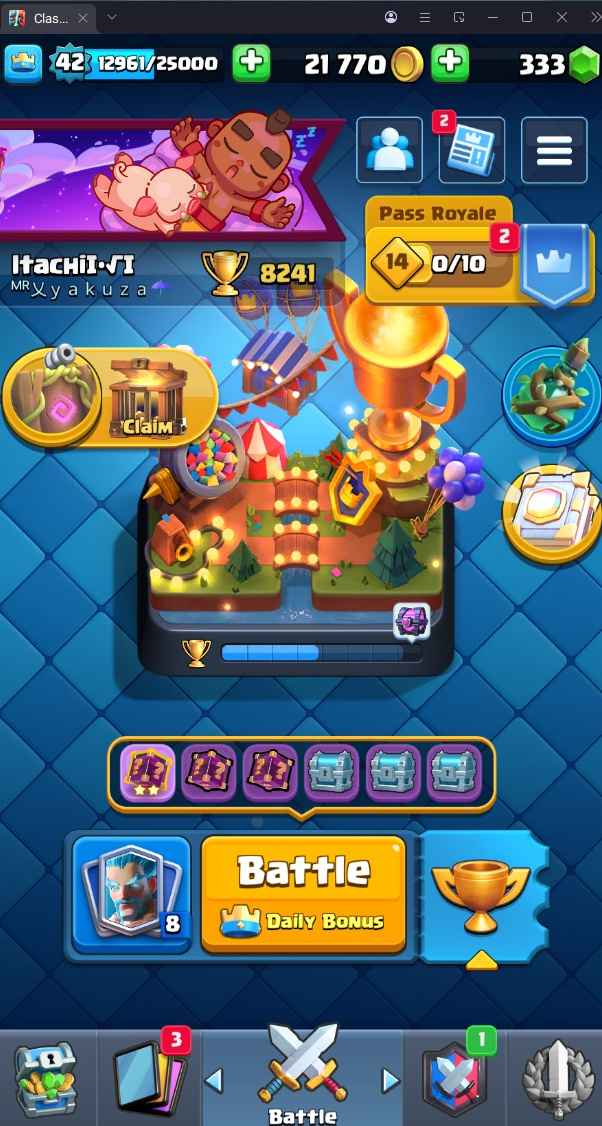Open the friends and social icon
Screen dimensions: 602x1126
[x=389, y=150]
